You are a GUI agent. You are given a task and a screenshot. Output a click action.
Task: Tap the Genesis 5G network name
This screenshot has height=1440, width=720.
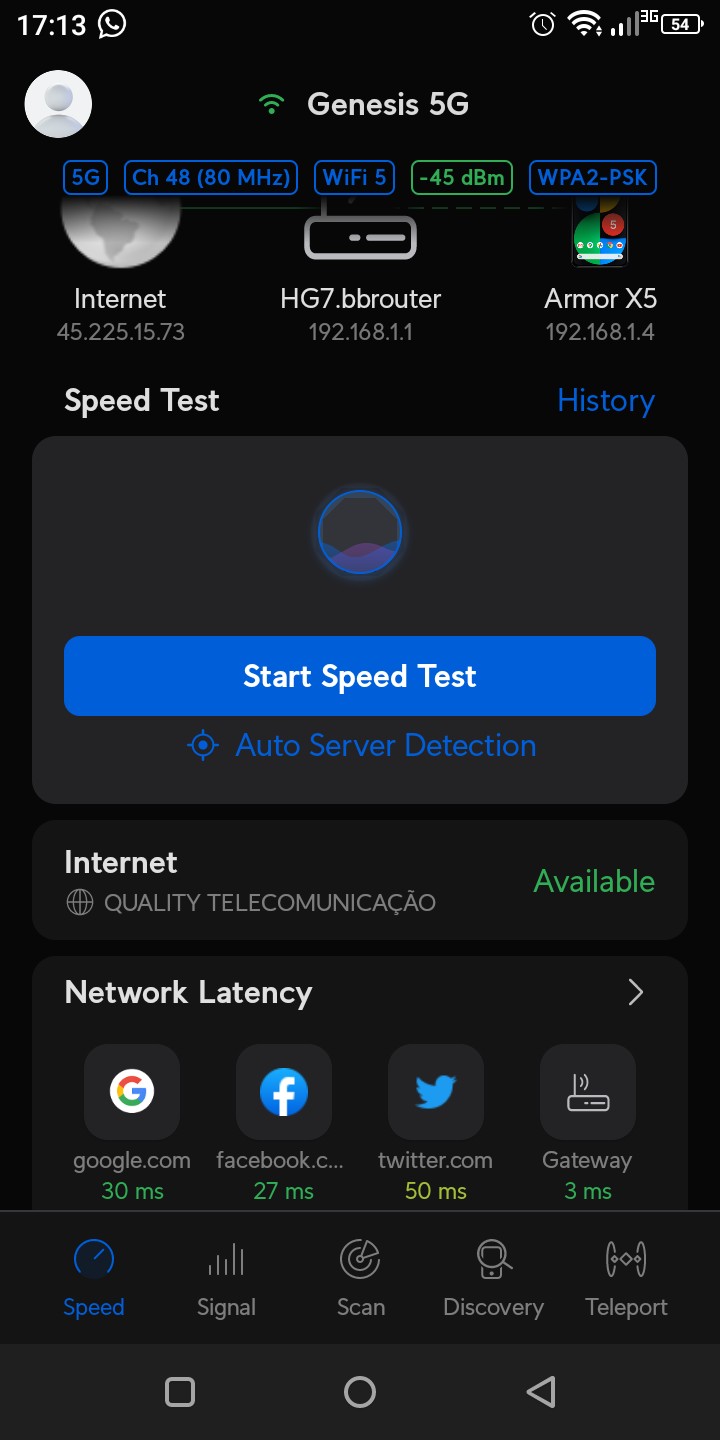[x=387, y=104]
